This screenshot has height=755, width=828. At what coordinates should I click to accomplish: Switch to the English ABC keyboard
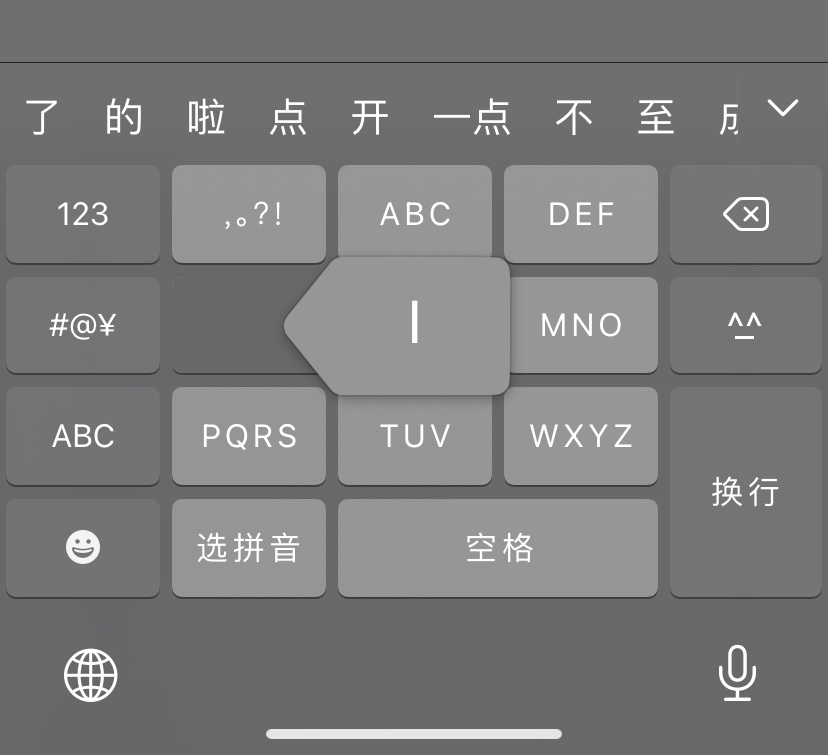(83, 436)
